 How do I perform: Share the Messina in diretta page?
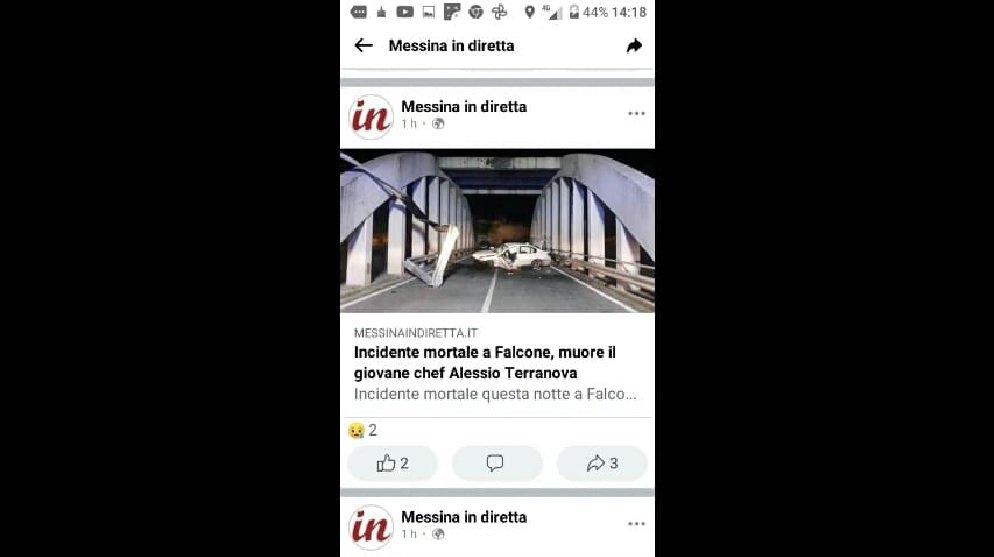point(634,45)
